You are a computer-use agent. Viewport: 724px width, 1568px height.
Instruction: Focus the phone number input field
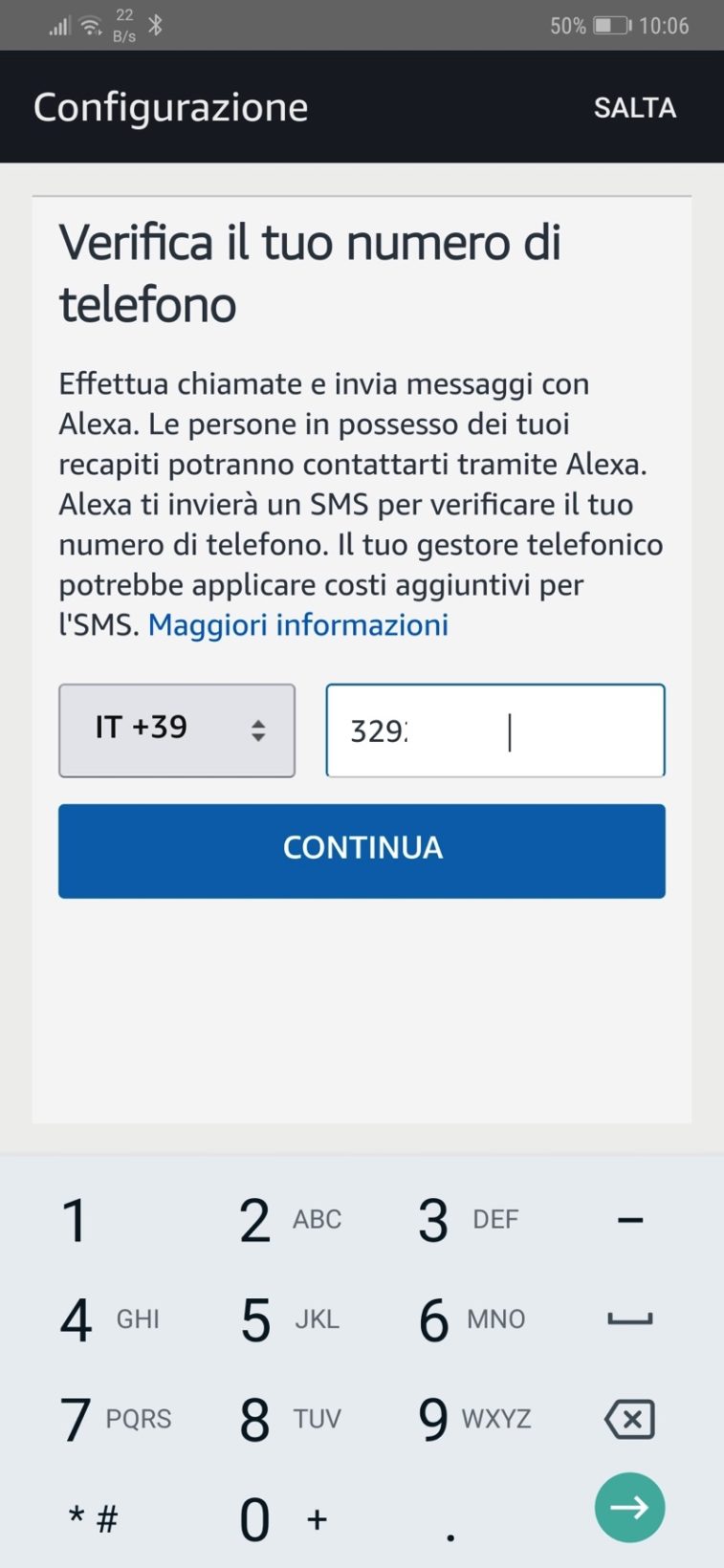click(494, 730)
